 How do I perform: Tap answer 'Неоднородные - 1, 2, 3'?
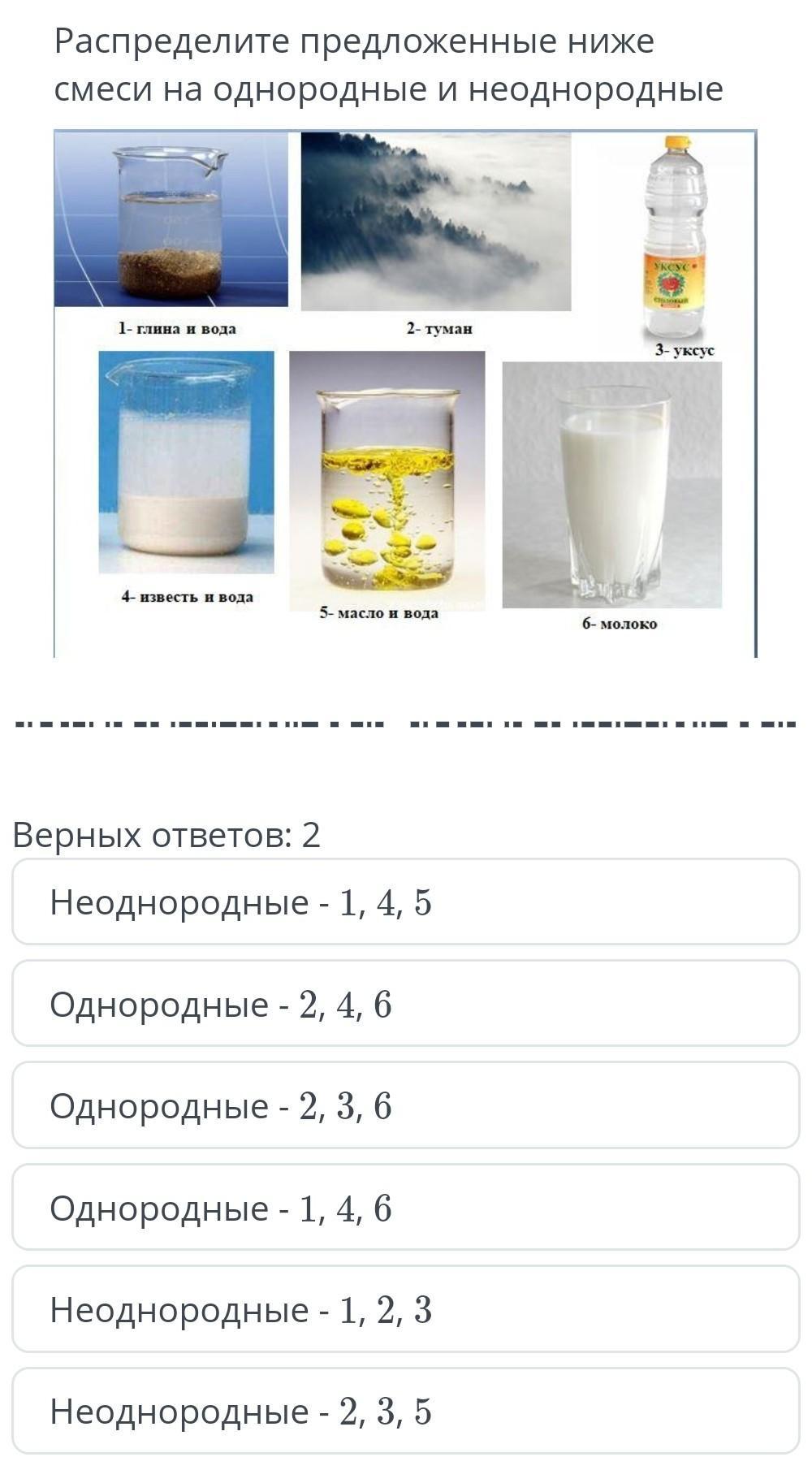coord(405,1309)
